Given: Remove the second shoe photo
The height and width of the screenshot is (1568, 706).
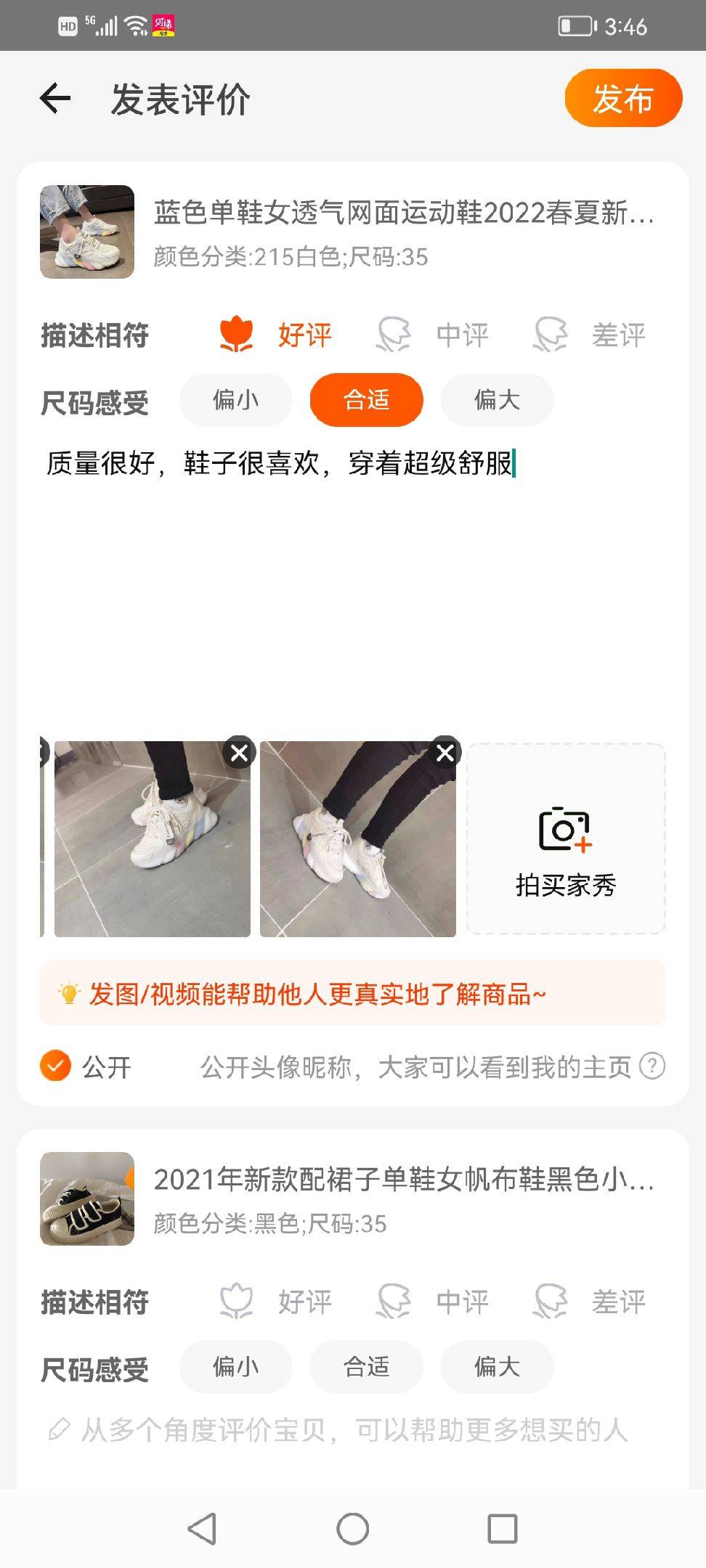Looking at the screenshot, I should (x=445, y=754).
